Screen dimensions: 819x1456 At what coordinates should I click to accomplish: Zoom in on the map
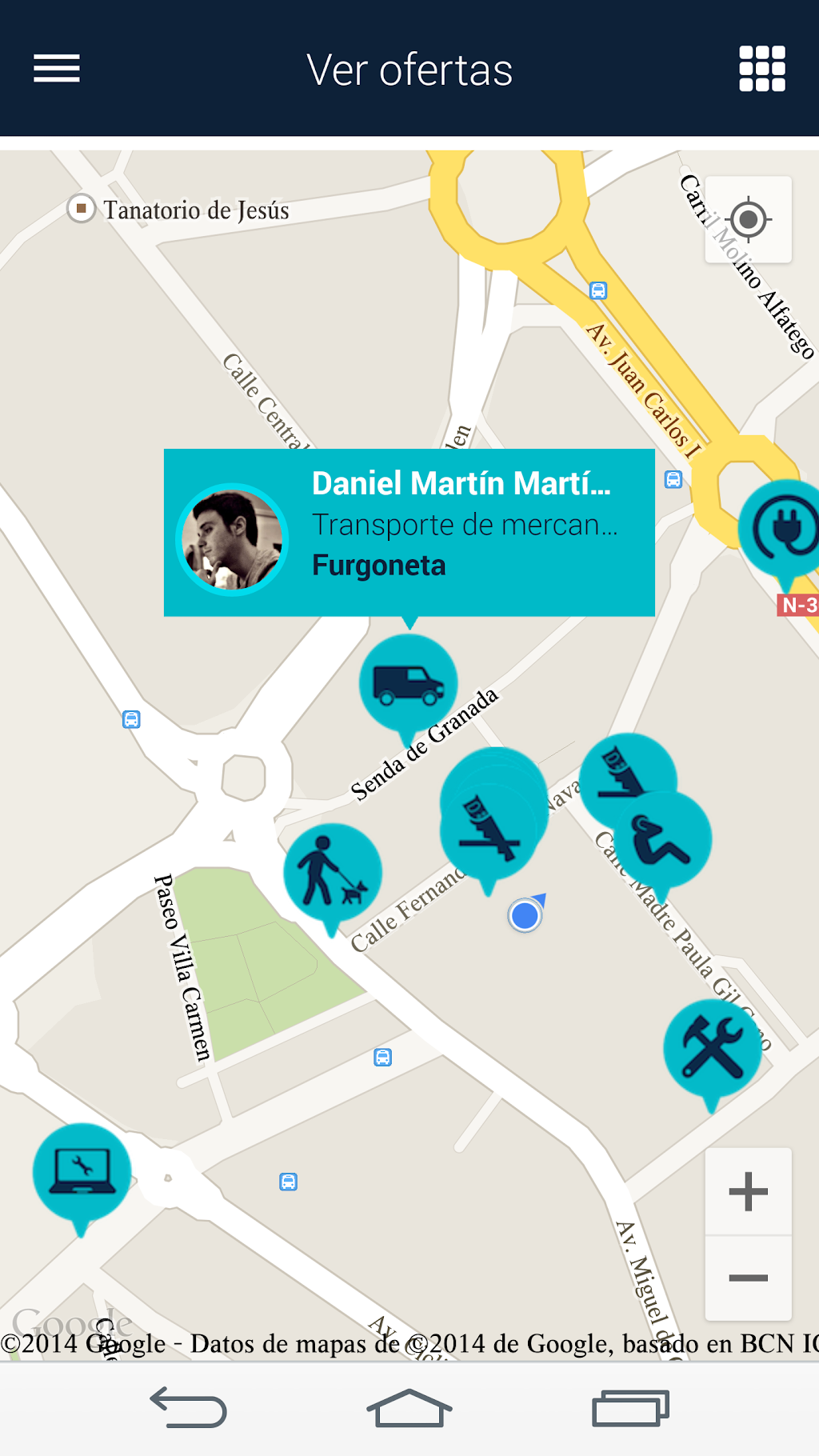(x=748, y=1191)
